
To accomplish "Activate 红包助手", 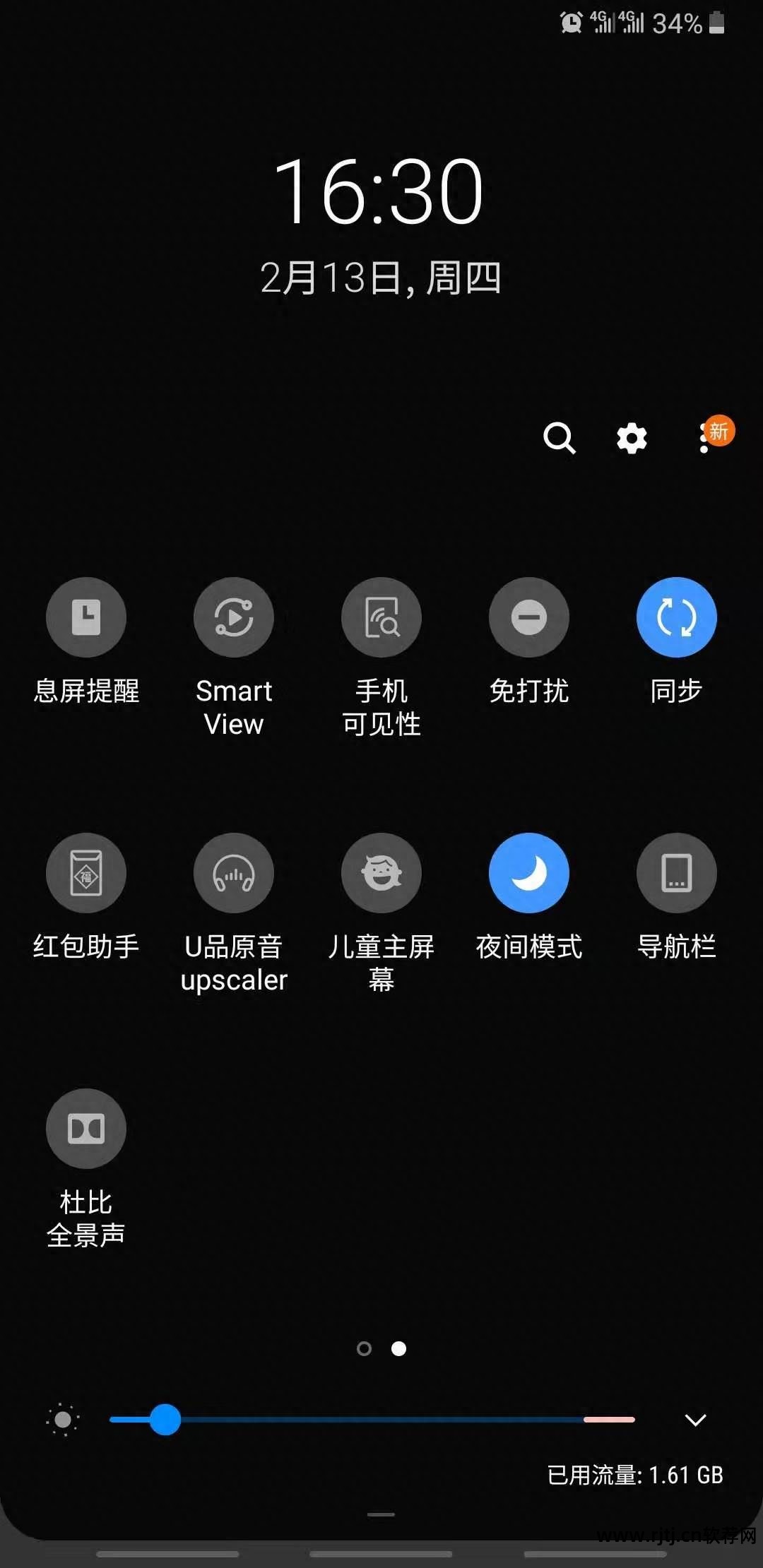I will [x=86, y=874].
